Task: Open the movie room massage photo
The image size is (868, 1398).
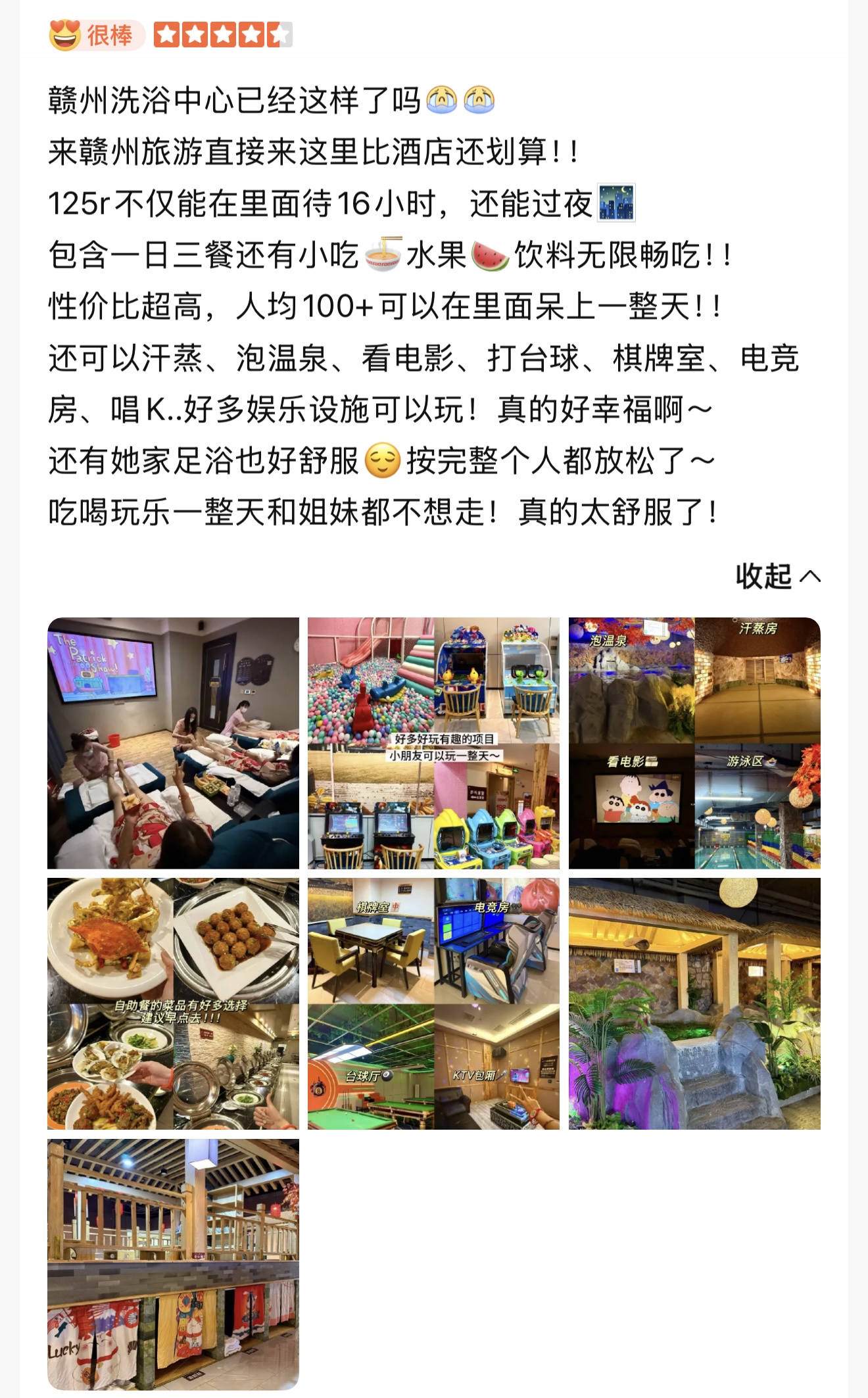Action: tap(173, 743)
